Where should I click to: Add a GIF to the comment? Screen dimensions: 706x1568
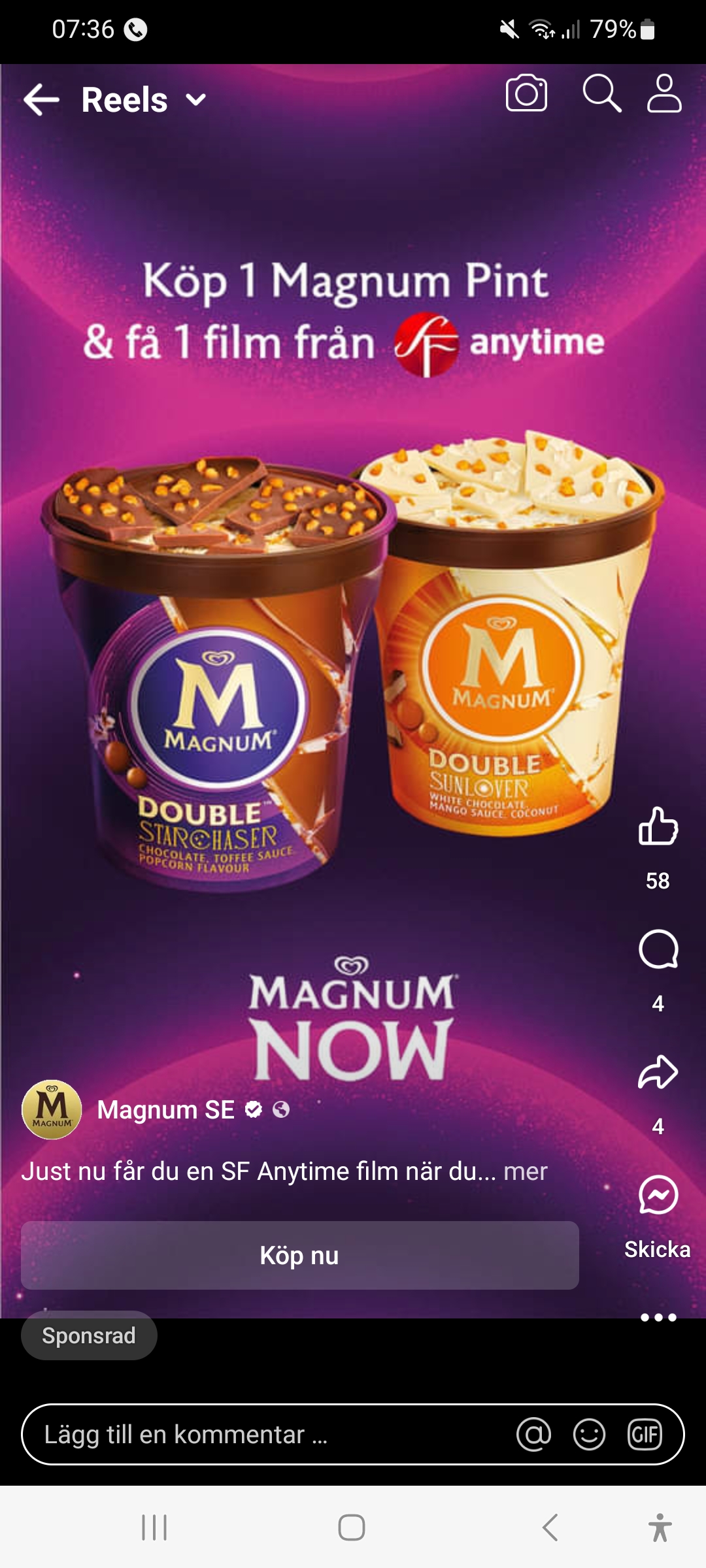(645, 1435)
